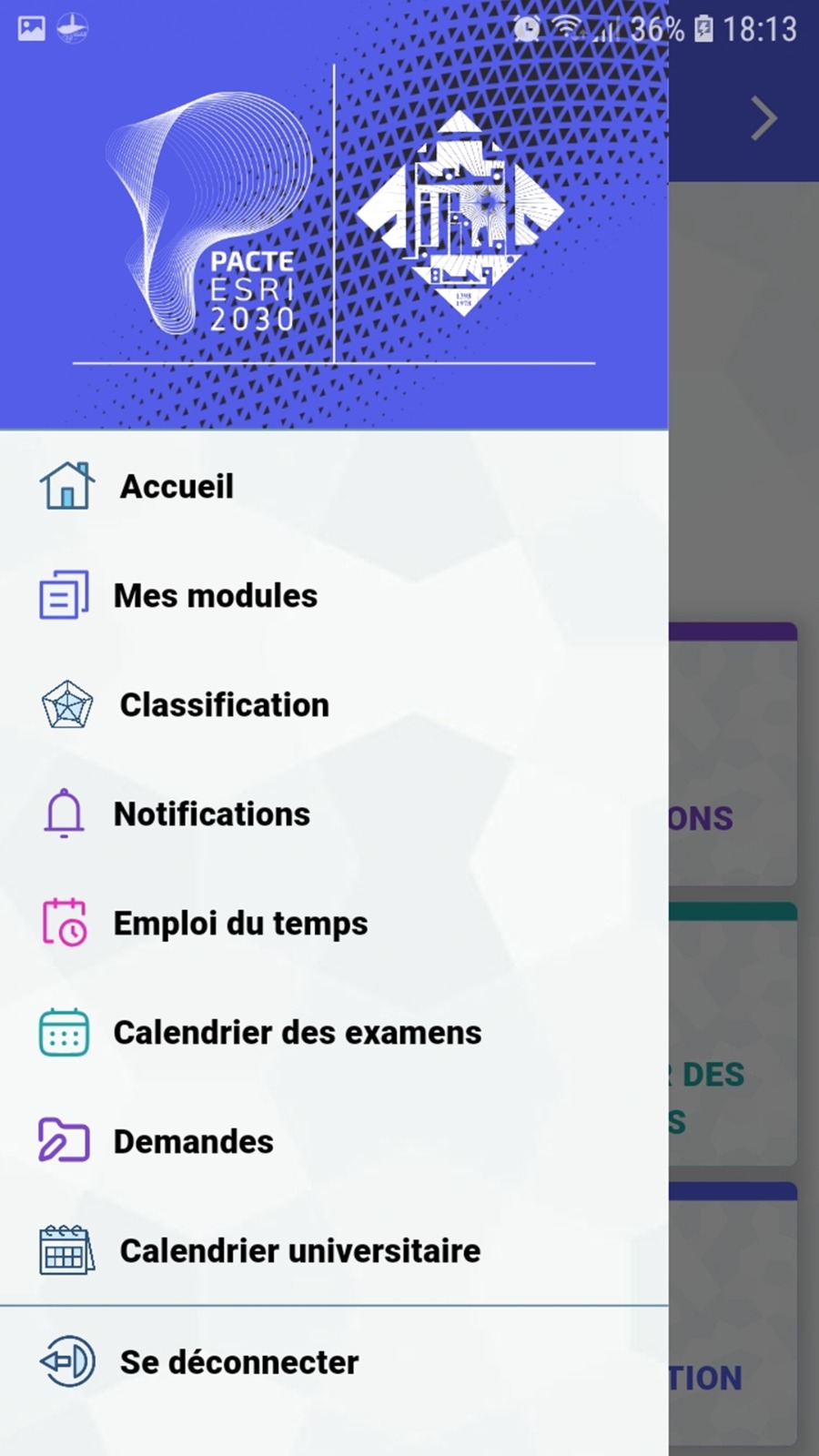Screen dimensions: 819x1456
Task: View Notifications from the drawer
Action: tap(211, 814)
